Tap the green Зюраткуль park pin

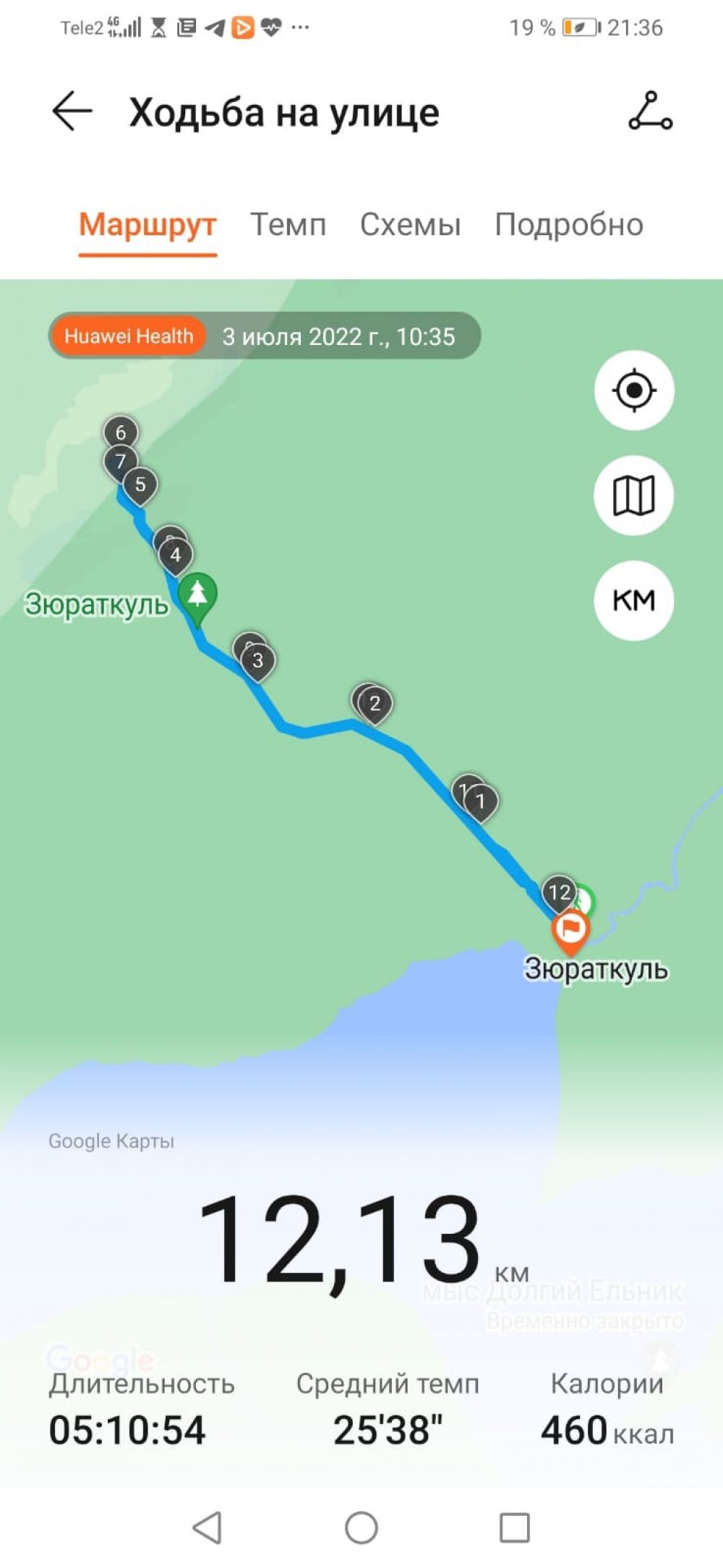(197, 596)
